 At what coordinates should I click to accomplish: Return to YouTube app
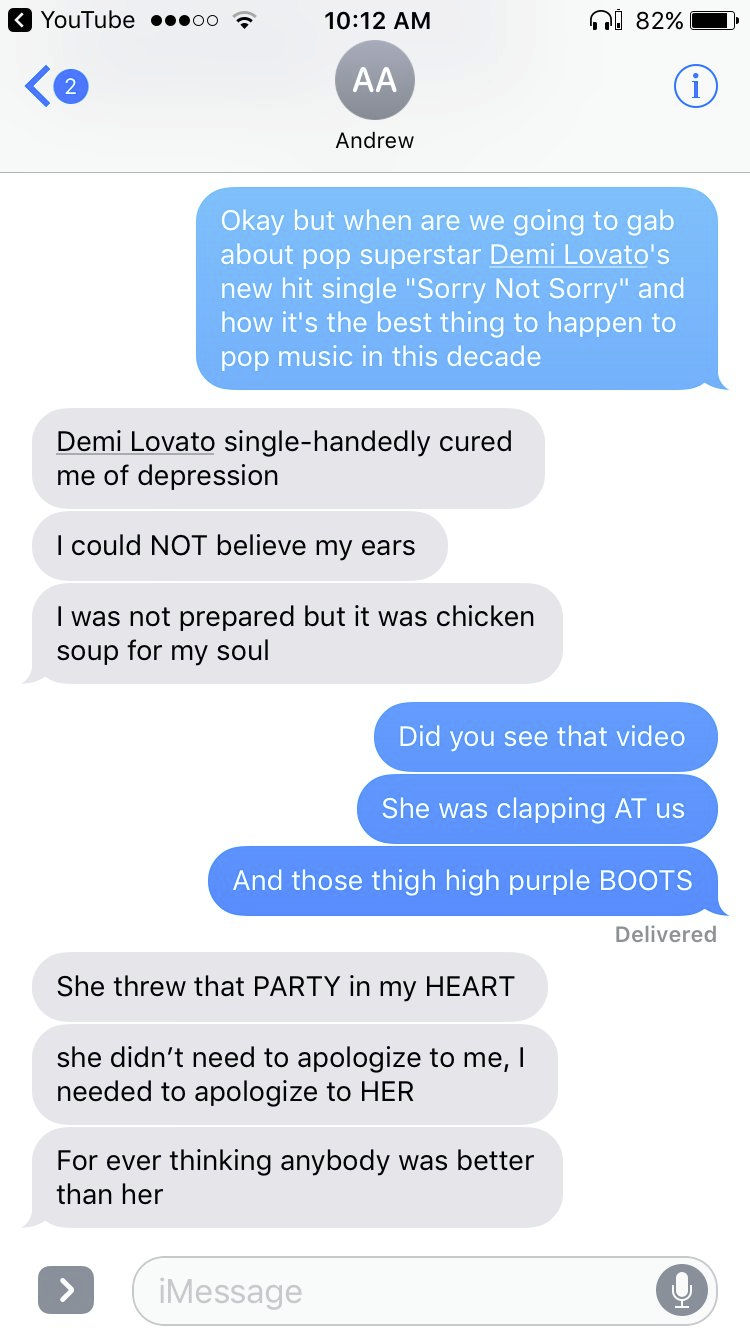coord(75,20)
